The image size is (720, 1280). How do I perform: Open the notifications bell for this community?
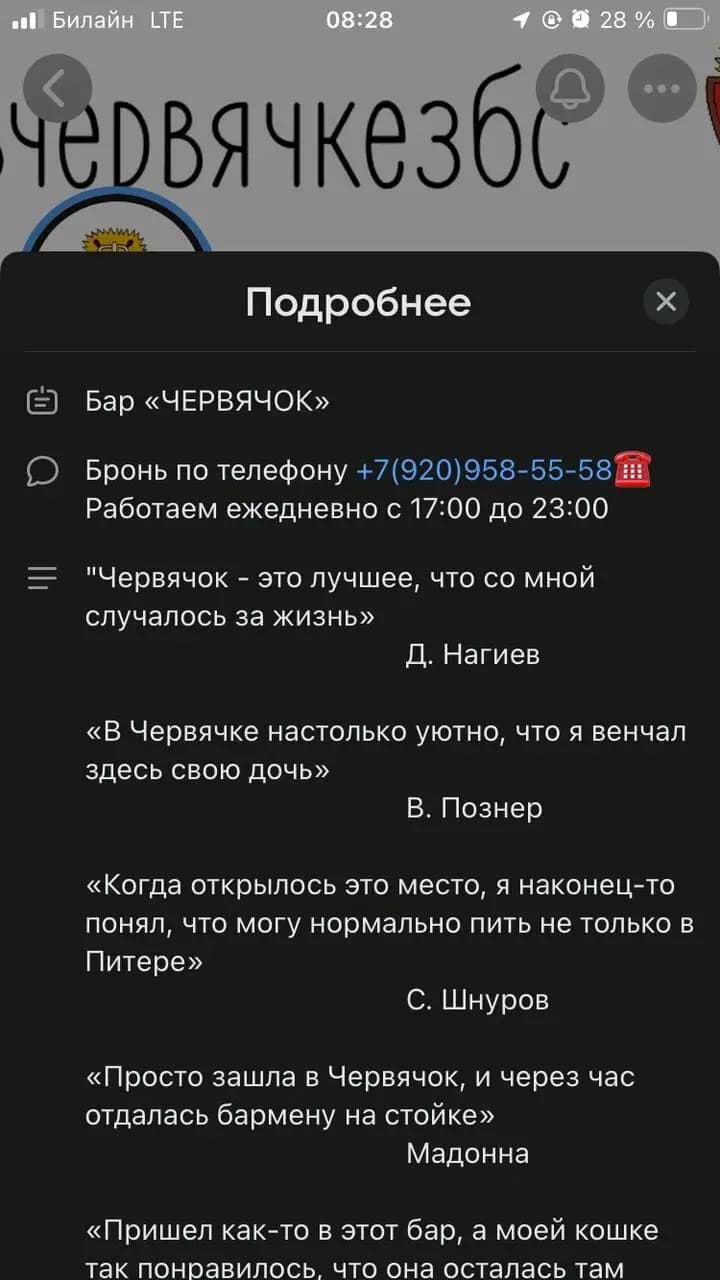coord(570,89)
